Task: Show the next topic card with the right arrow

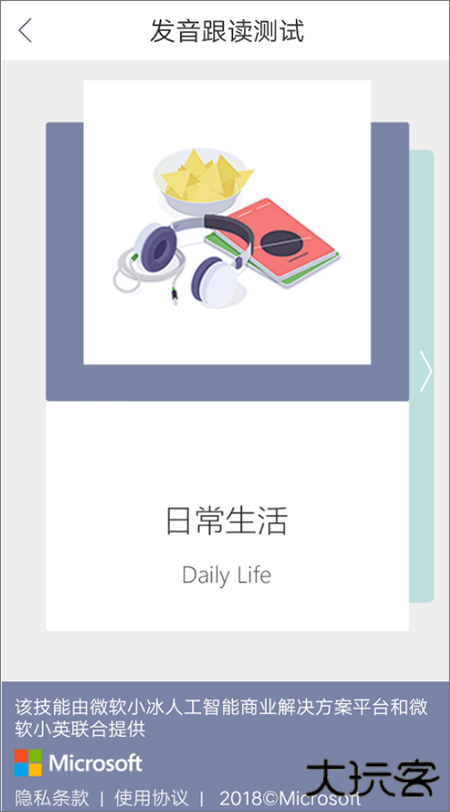Action: click(x=426, y=371)
